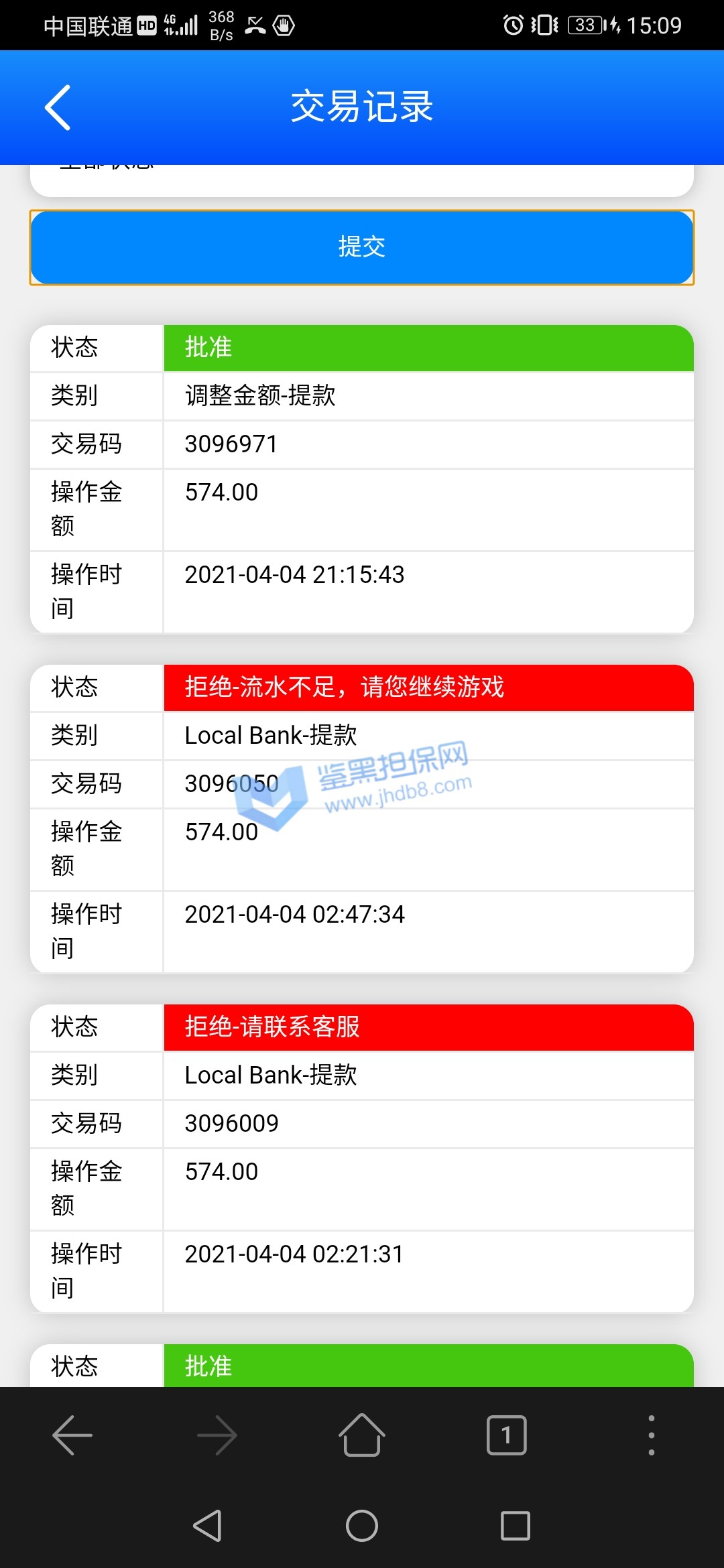
Task: Open the browser tab switcher
Action: (506, 1435)
